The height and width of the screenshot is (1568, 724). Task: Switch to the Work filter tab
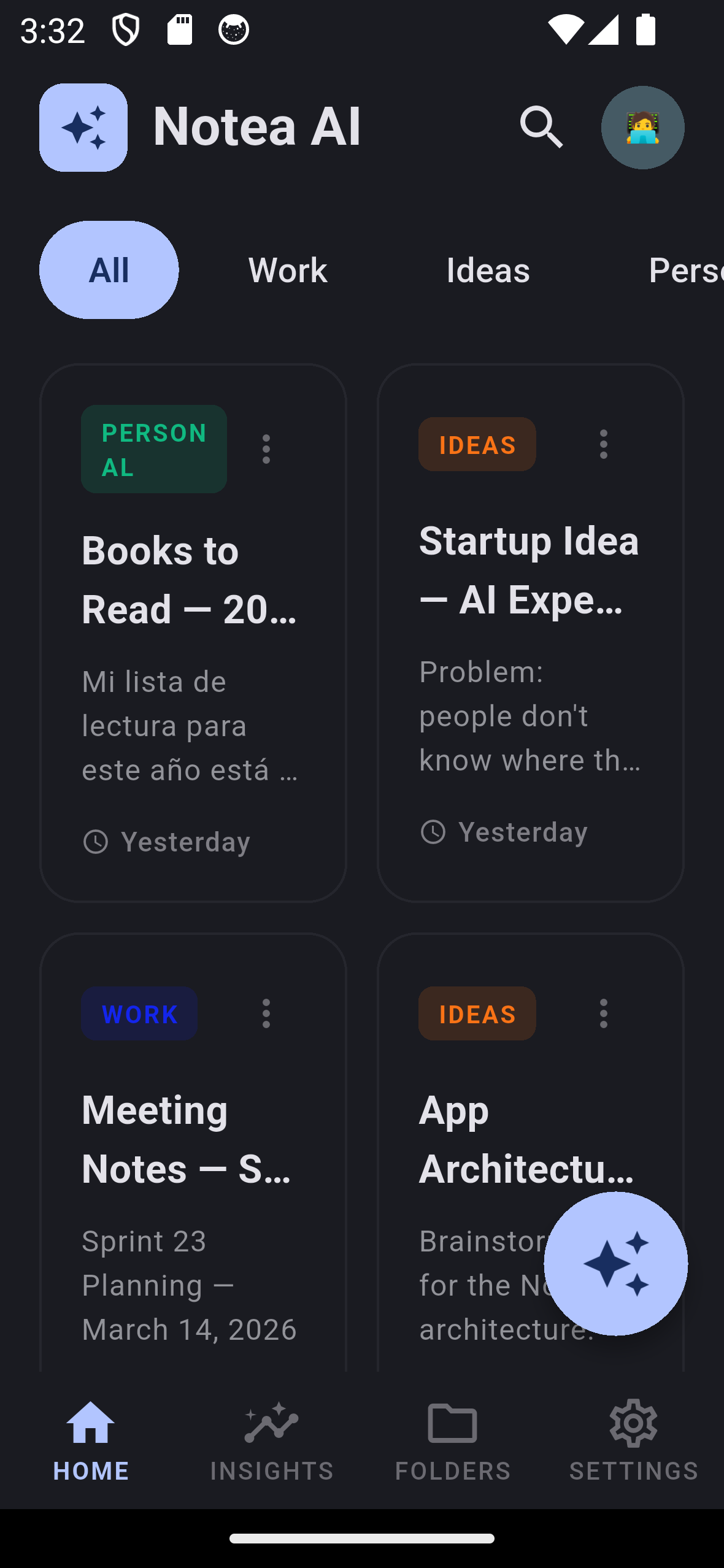click(x=287, y=270)
